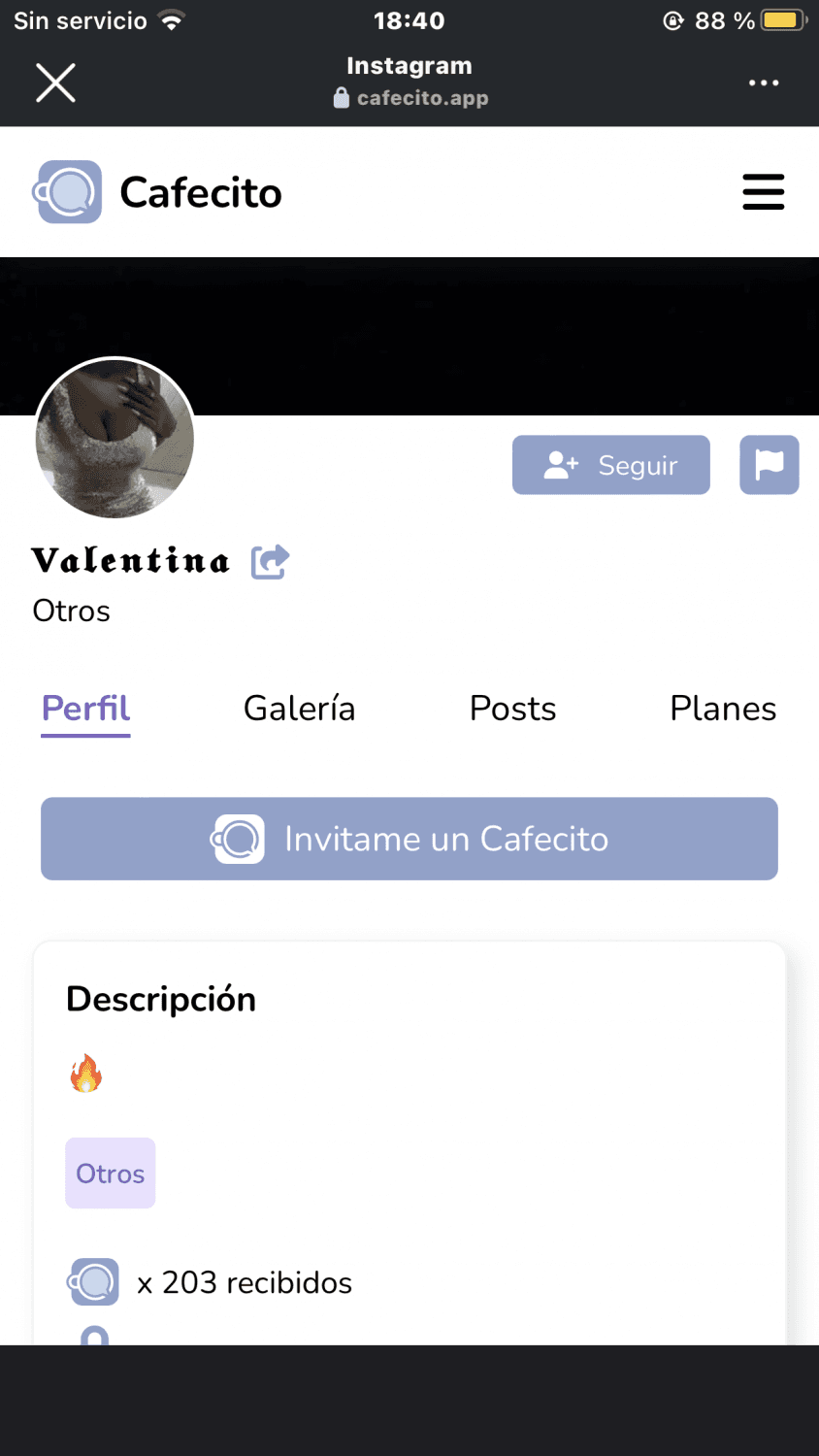The image size is (819, 1456).
Task: Expand the hamburger navigation menu
Action: tap(764, 191)
